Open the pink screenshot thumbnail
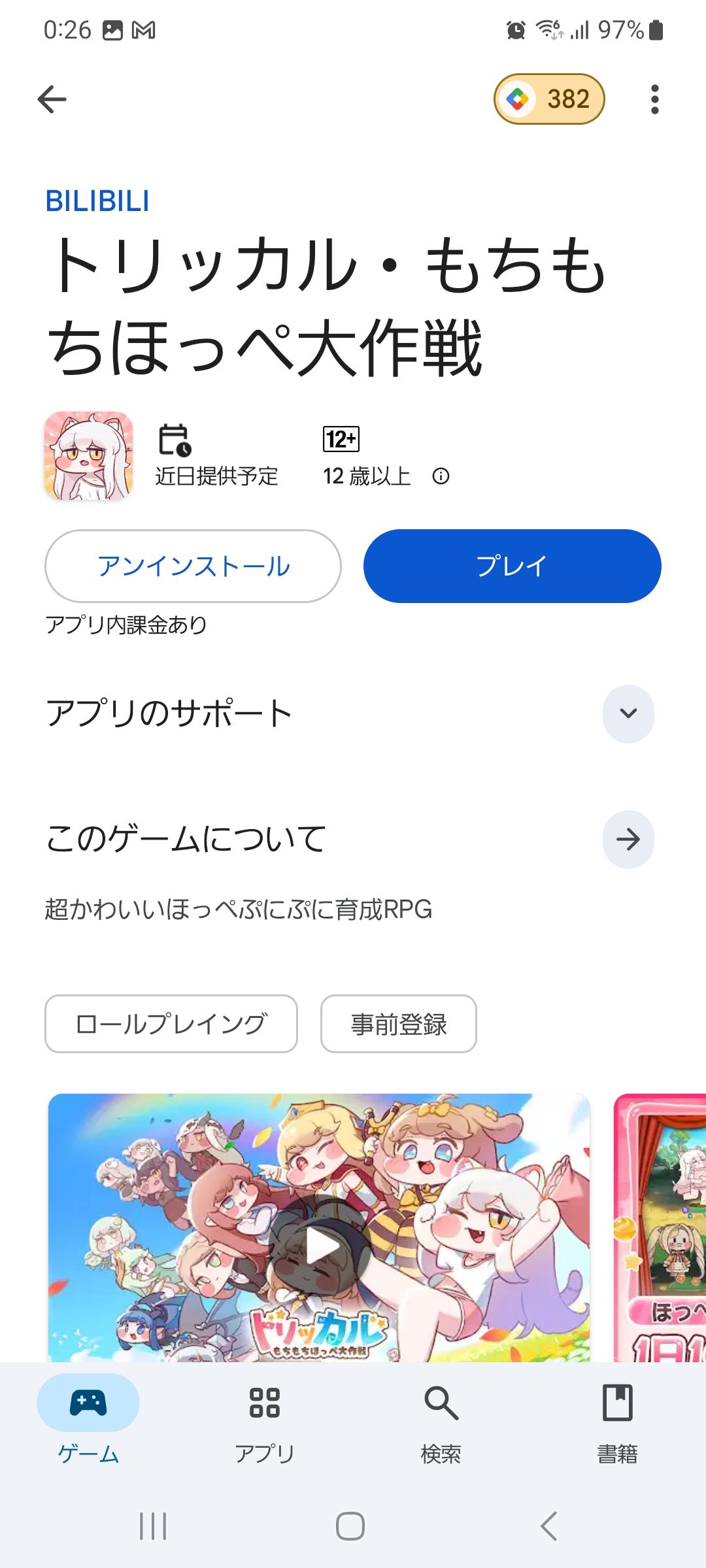The height and width of the screenshot is (1568, 706). point(660,1228)
